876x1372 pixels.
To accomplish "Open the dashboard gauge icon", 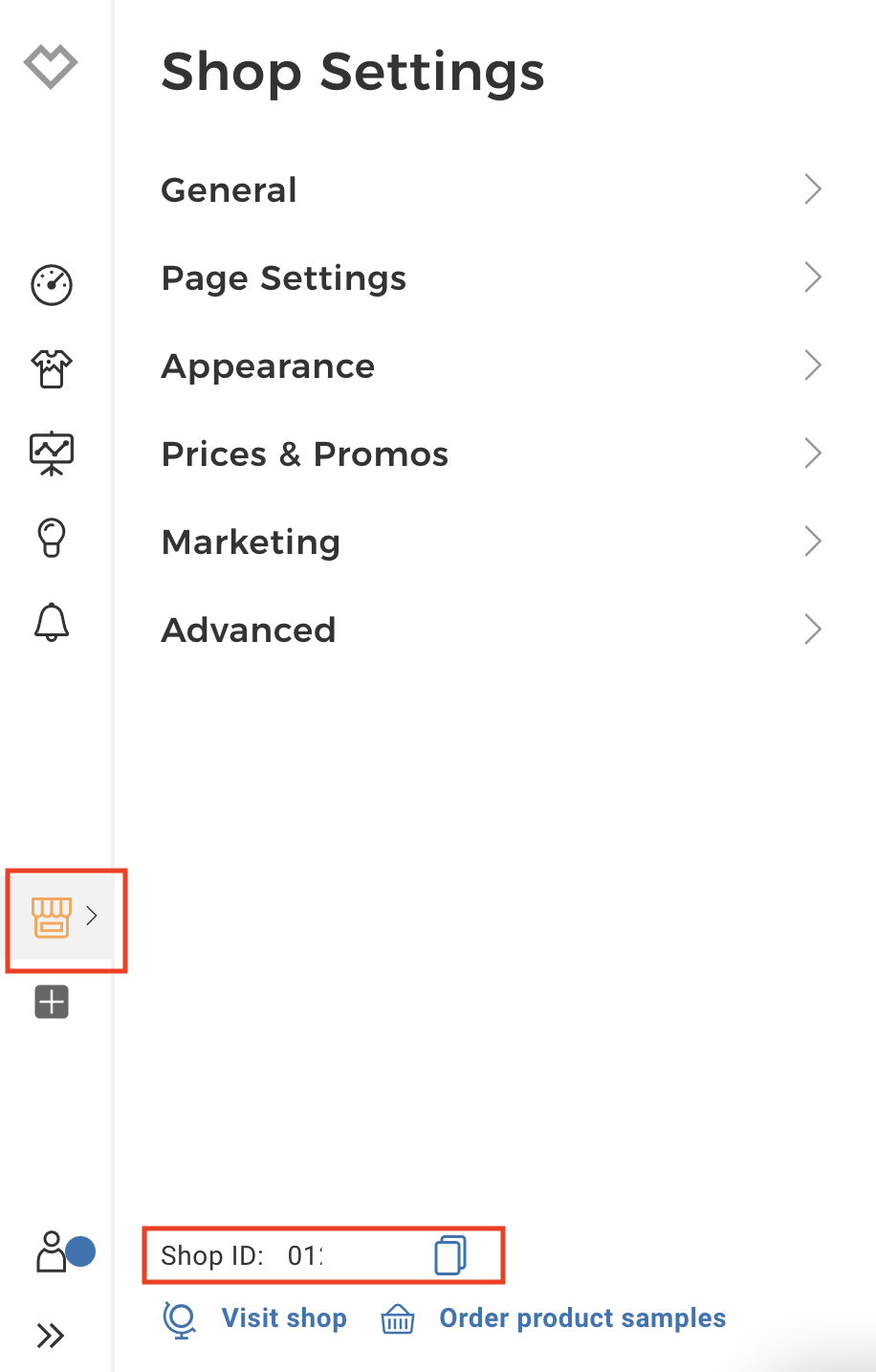I will (52, 284).
